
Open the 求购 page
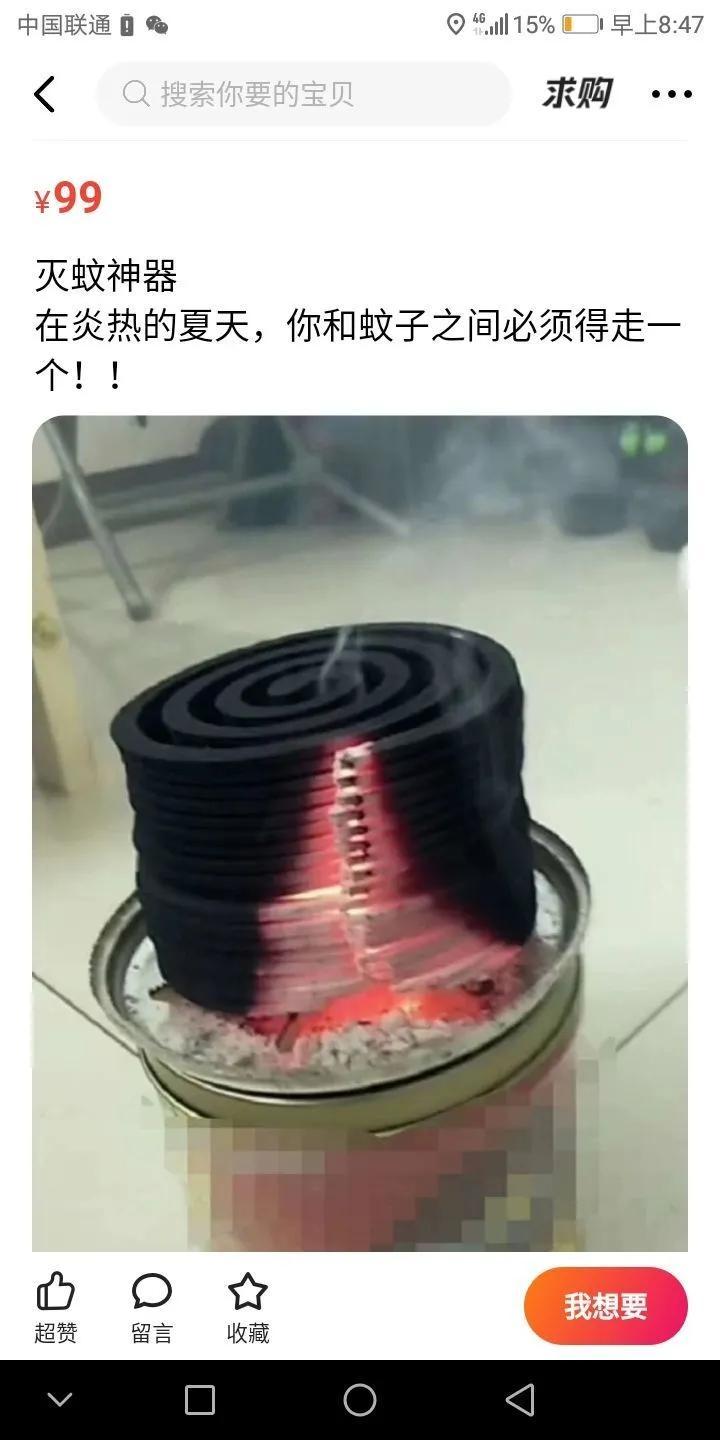(x=577, y=94)
